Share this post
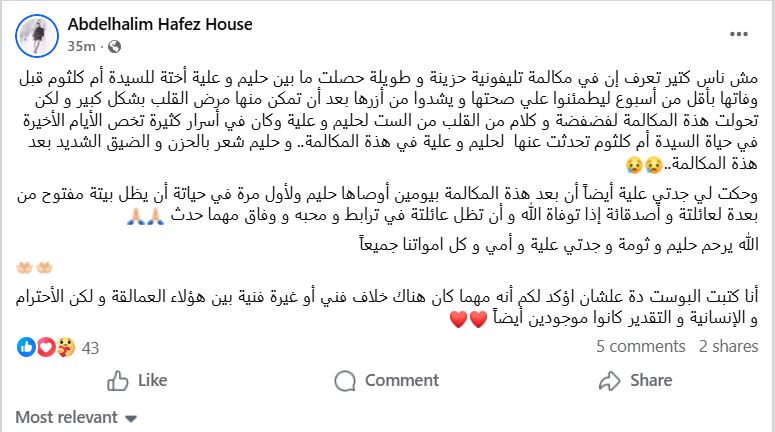Screen dimensions: 775x432 pos(635,380)
